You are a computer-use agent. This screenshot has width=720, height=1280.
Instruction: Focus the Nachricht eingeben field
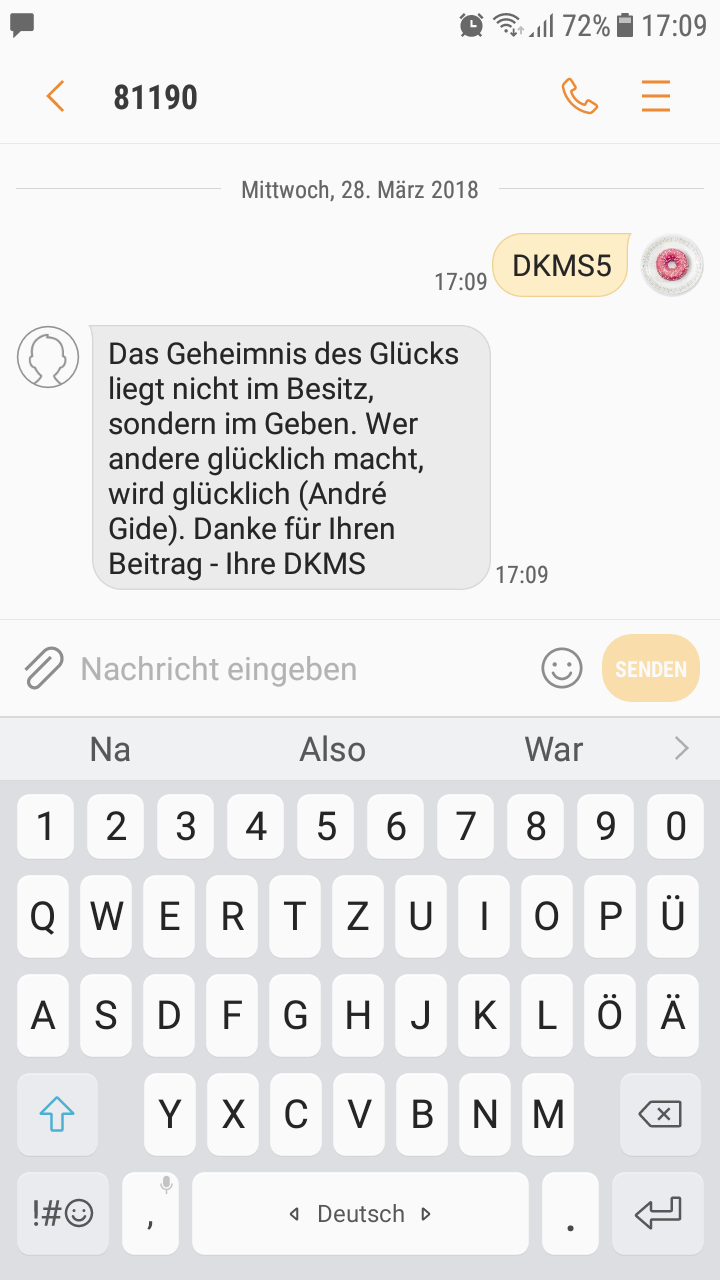point(300,669)
